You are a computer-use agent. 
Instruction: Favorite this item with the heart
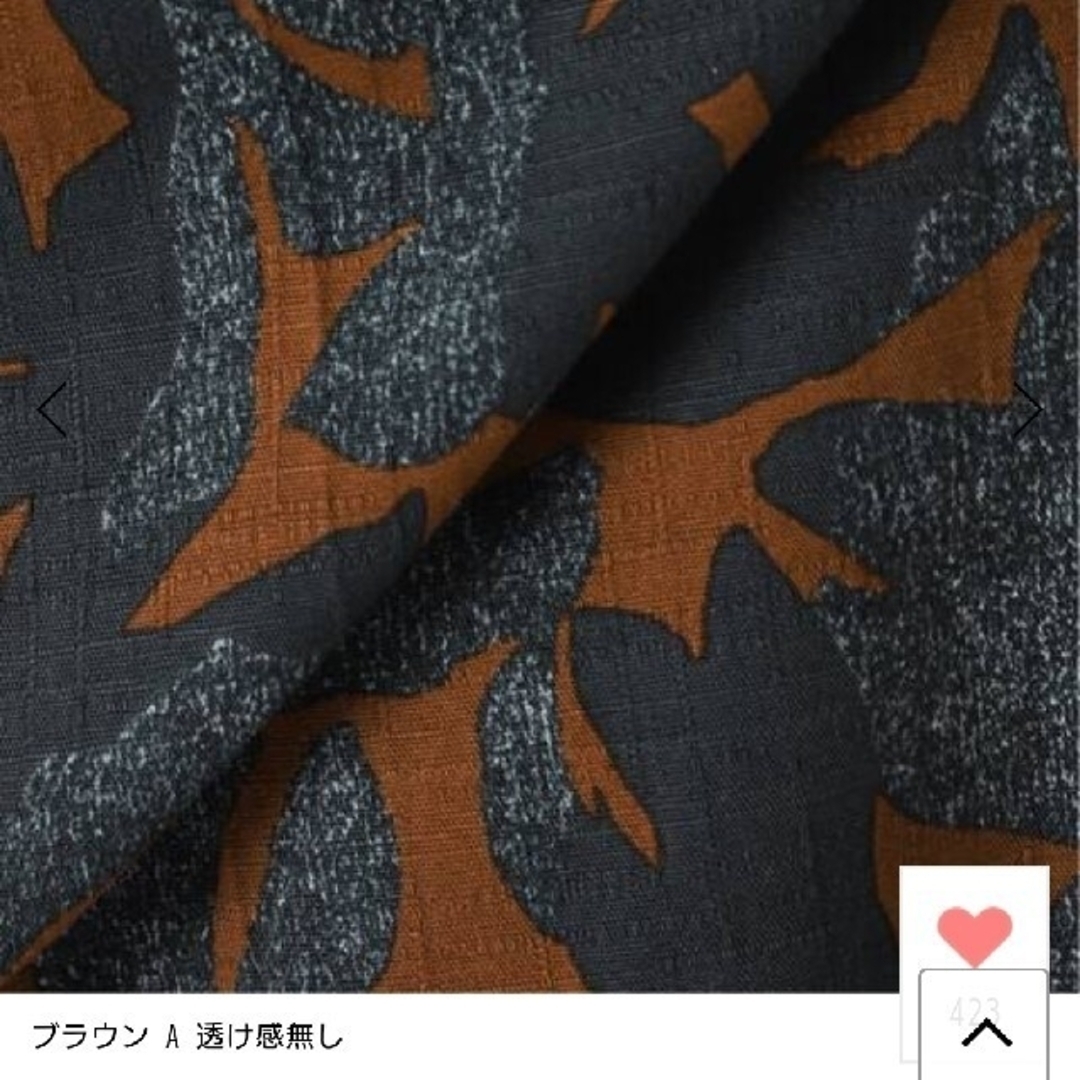point(974,935)
